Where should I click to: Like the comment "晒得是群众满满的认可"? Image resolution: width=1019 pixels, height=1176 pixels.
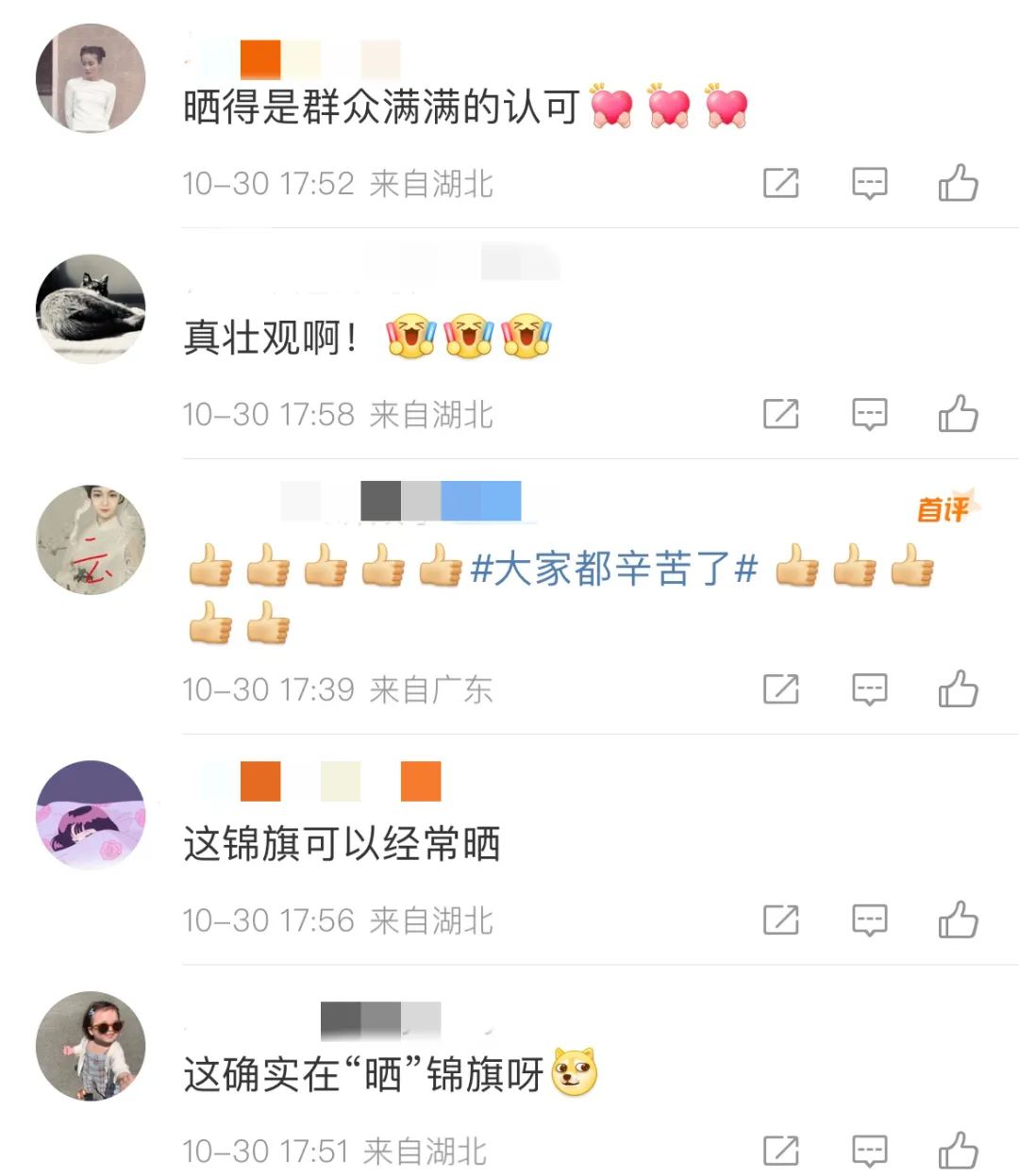958,183
